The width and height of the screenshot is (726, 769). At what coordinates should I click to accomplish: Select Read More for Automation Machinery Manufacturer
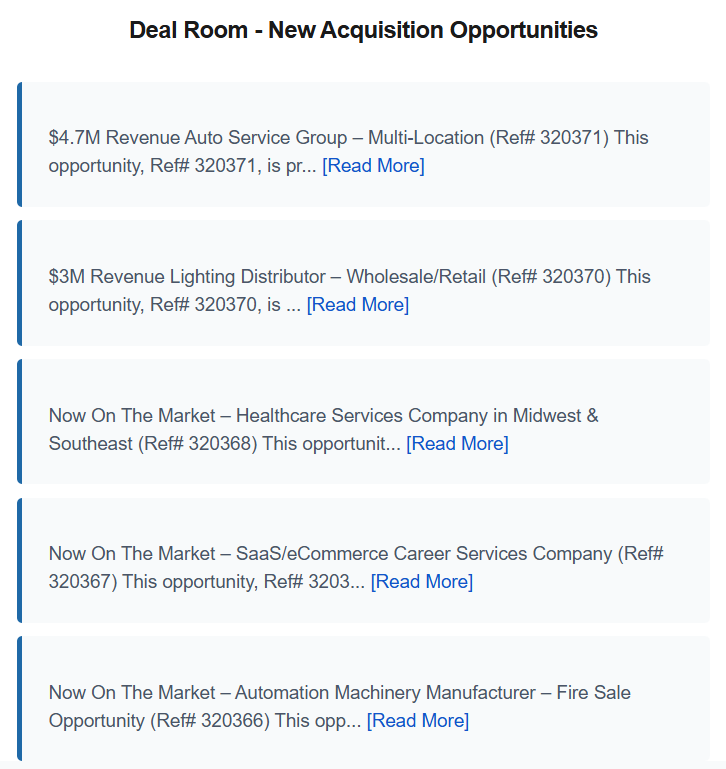click(x=417, y=720)
